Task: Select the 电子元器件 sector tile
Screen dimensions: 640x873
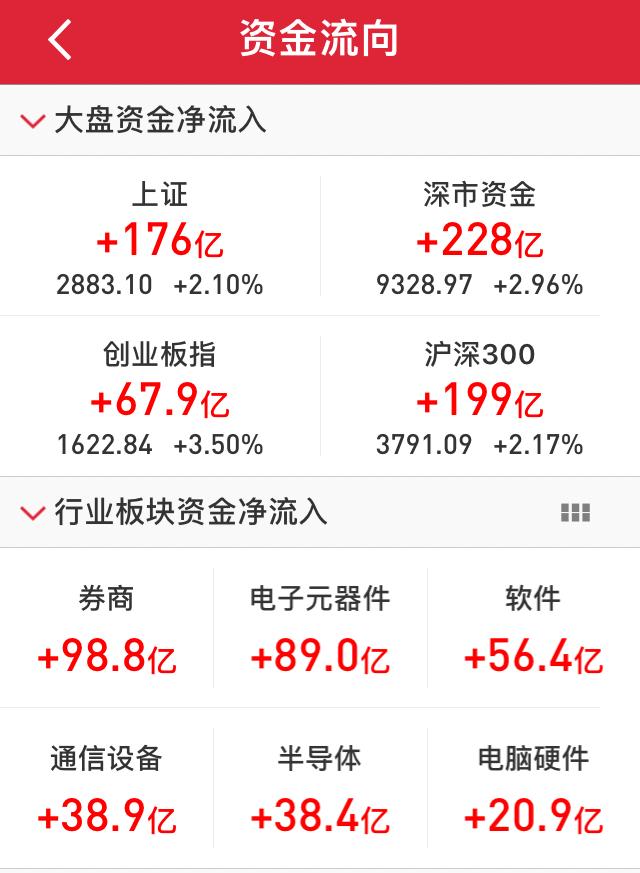Action: click(320, 630)
